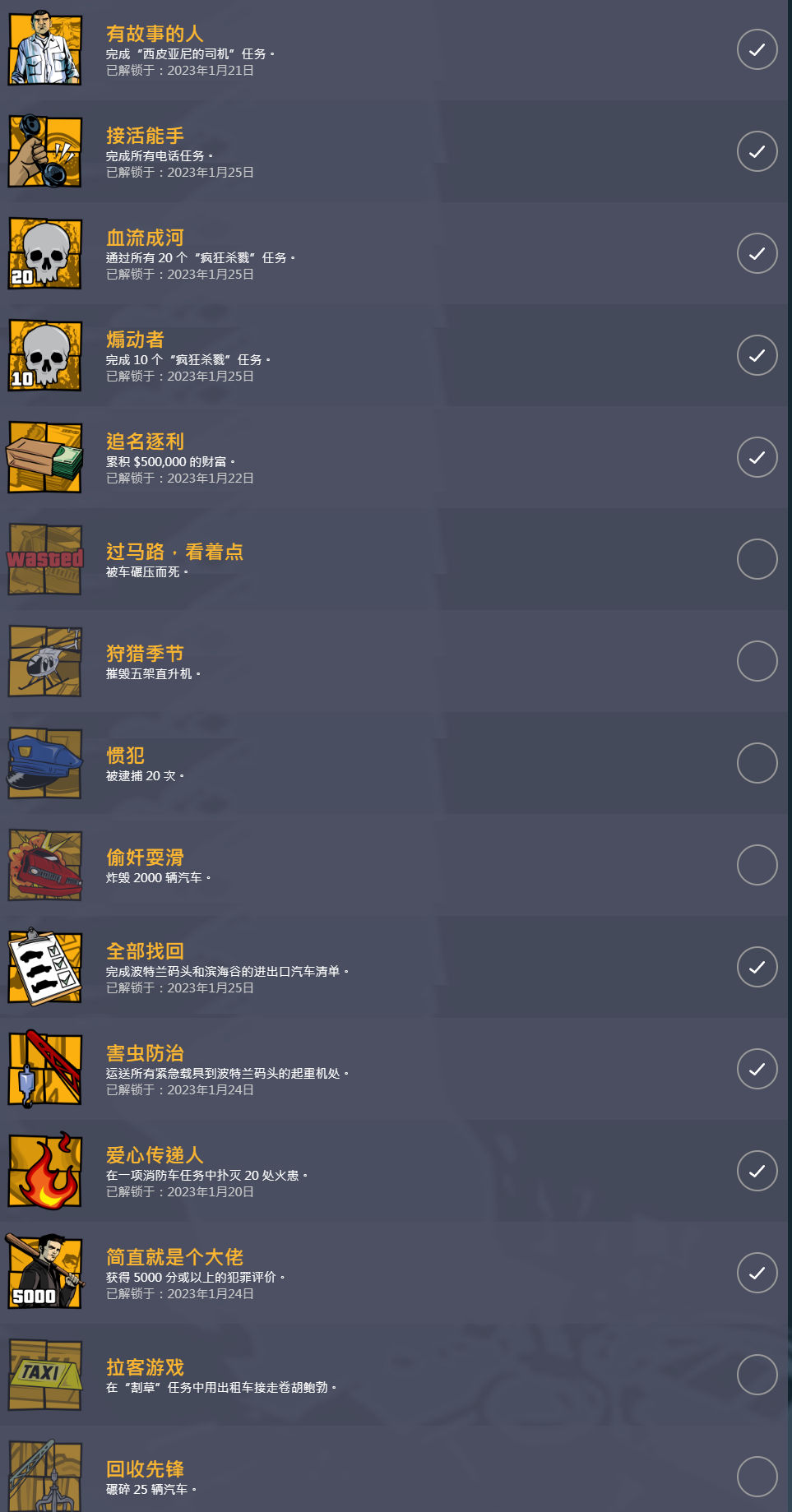Open the 接活能手 achievement row

(145, 136)
